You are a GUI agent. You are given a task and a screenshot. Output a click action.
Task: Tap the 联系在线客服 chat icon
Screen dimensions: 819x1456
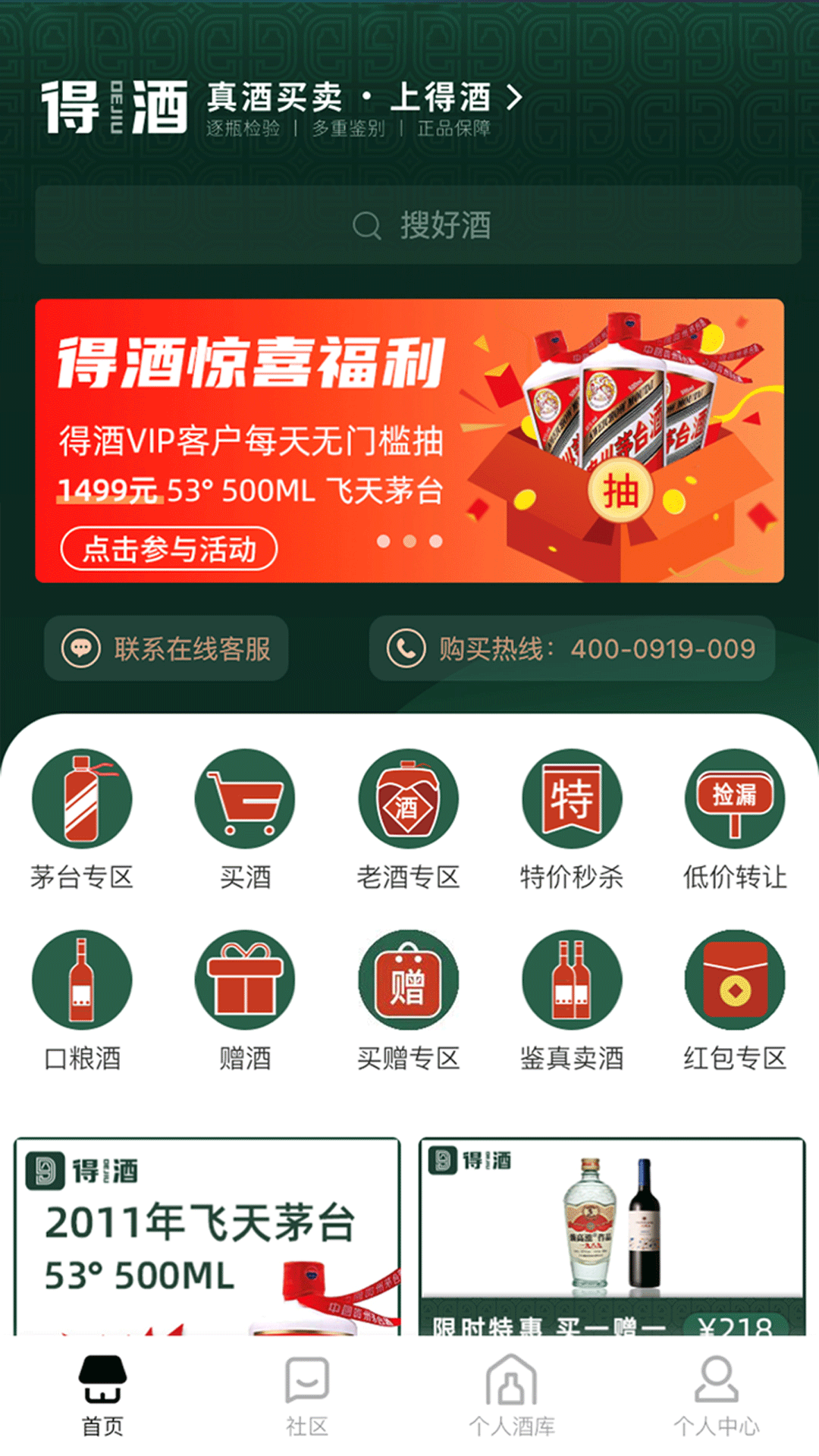[83, 648]
